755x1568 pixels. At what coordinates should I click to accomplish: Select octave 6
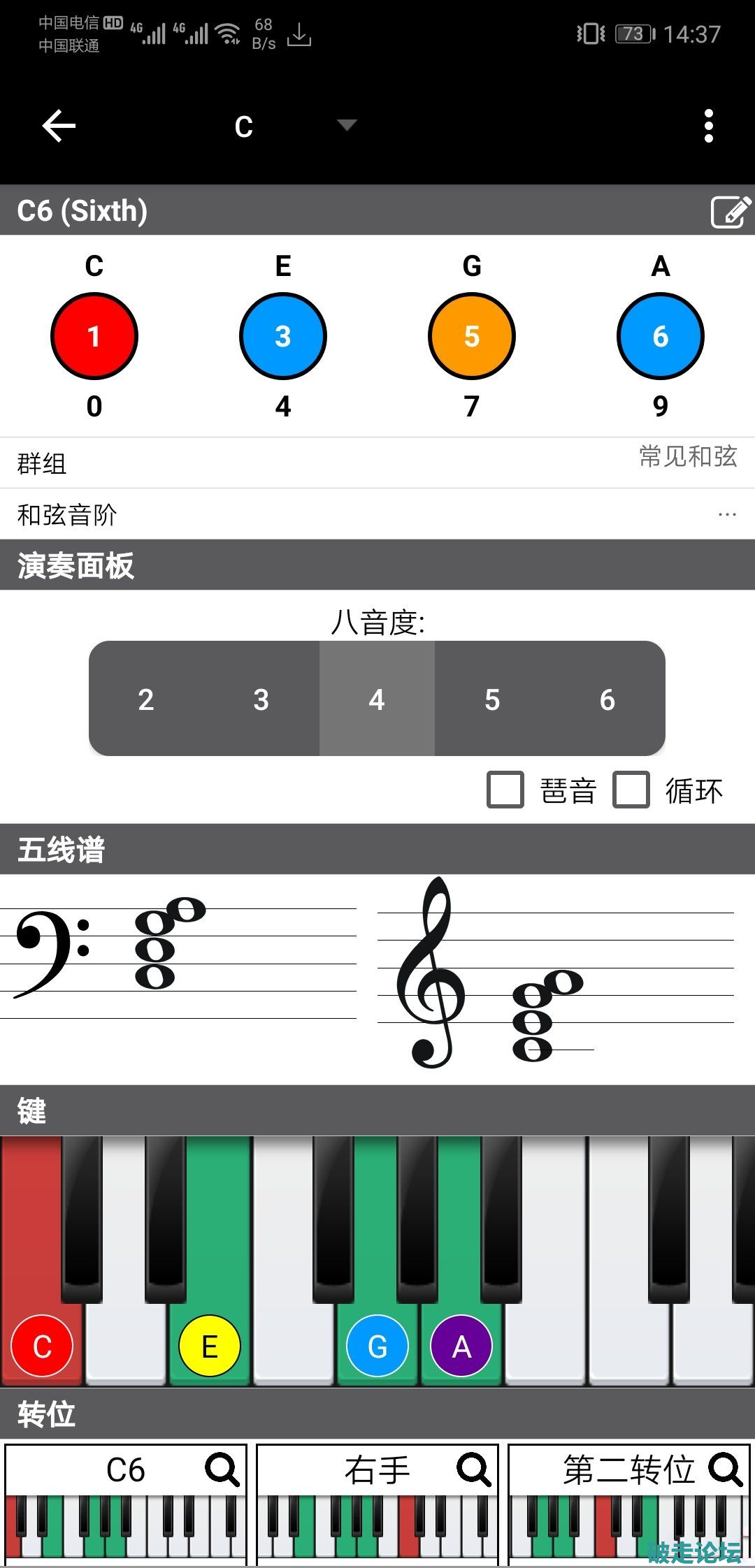(607, 699)
